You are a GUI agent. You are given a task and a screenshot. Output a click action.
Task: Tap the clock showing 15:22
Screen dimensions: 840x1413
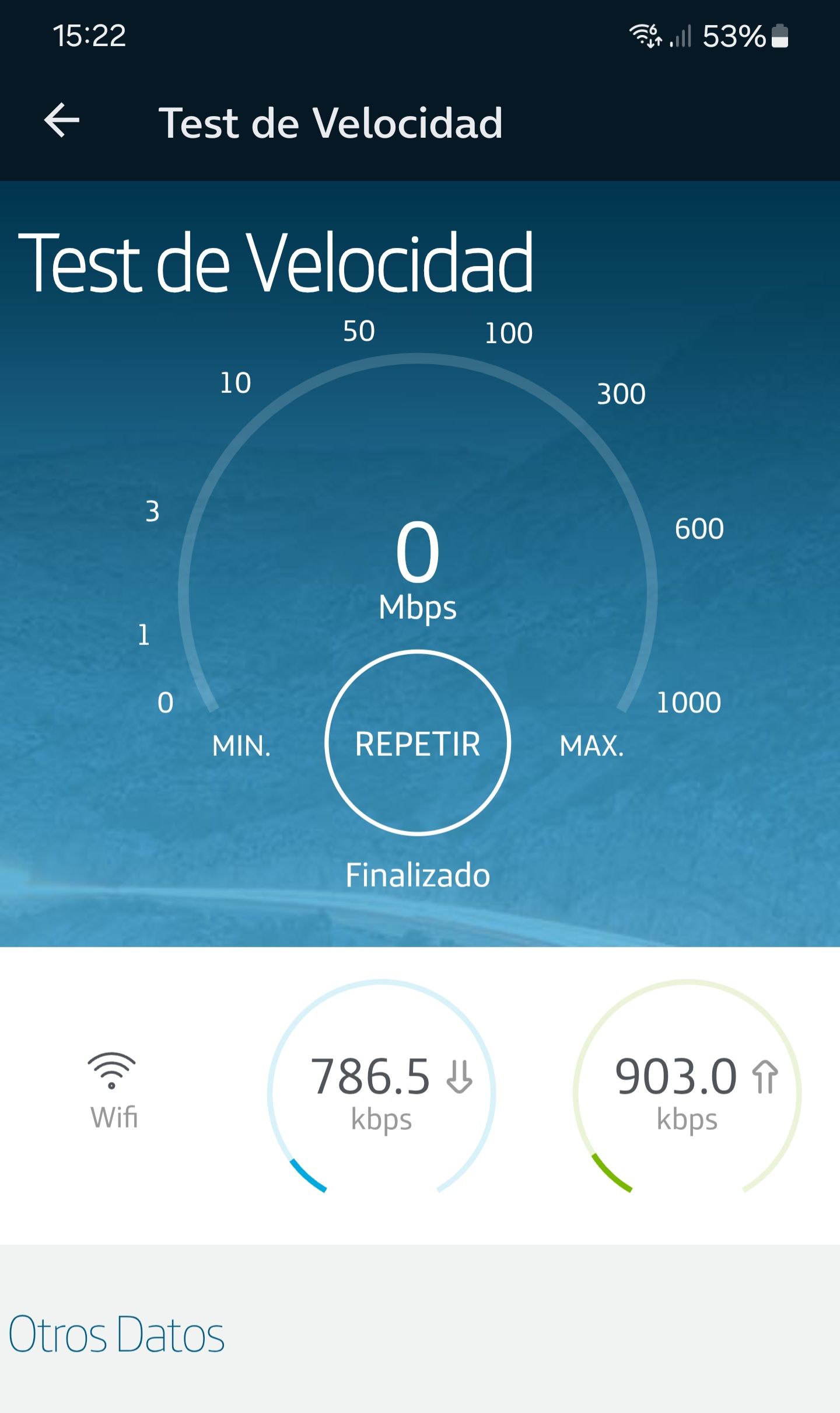coord(89,36)
